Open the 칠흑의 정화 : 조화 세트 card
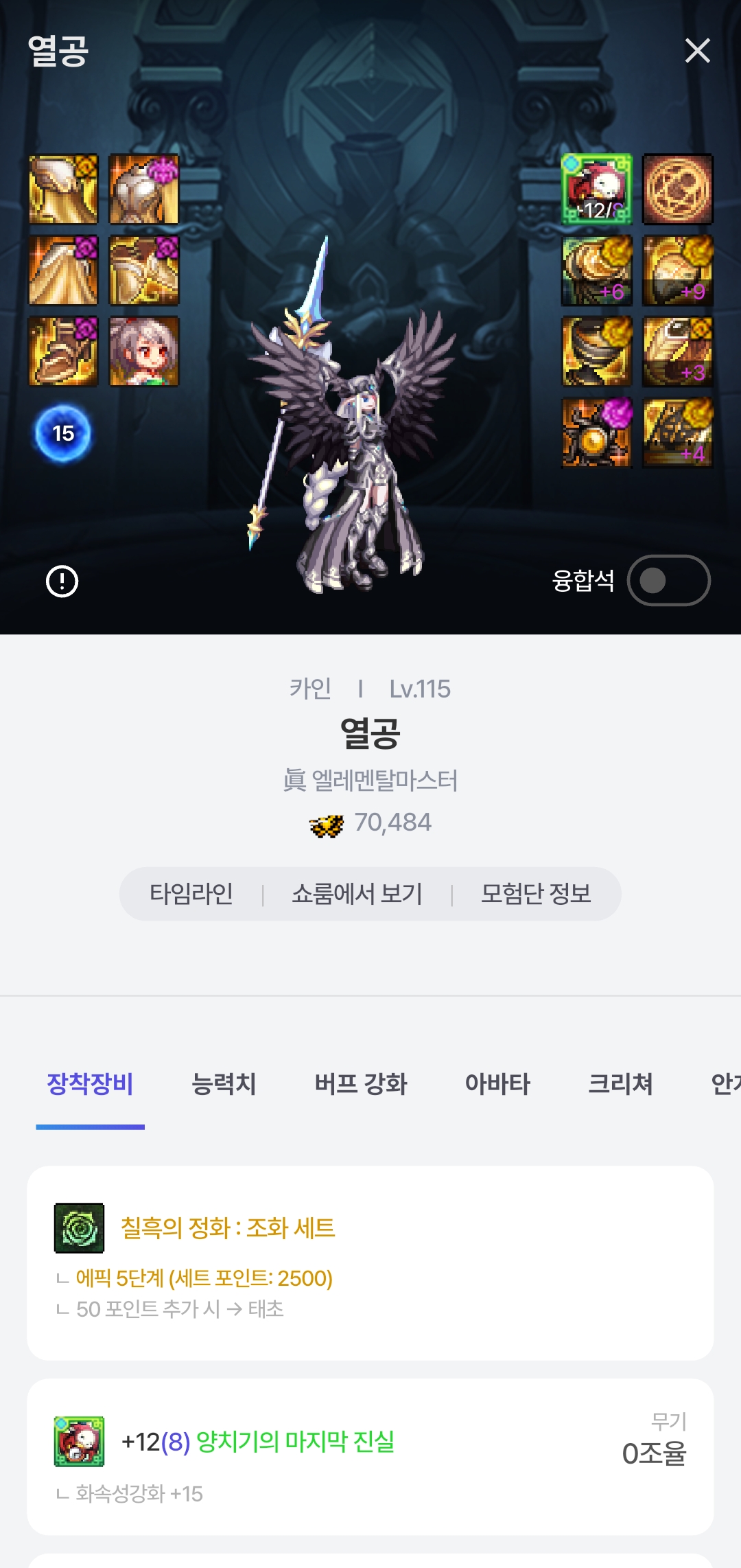The image size is (741, 1568). [370, 1263]
